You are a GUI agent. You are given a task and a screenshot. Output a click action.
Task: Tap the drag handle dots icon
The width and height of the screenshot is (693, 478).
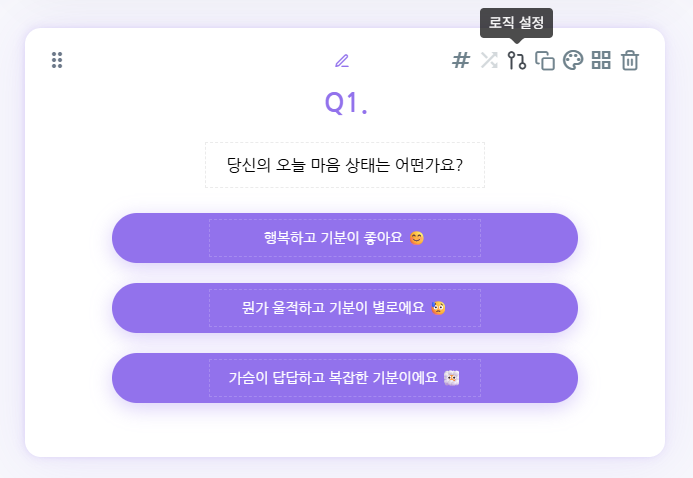57,60
